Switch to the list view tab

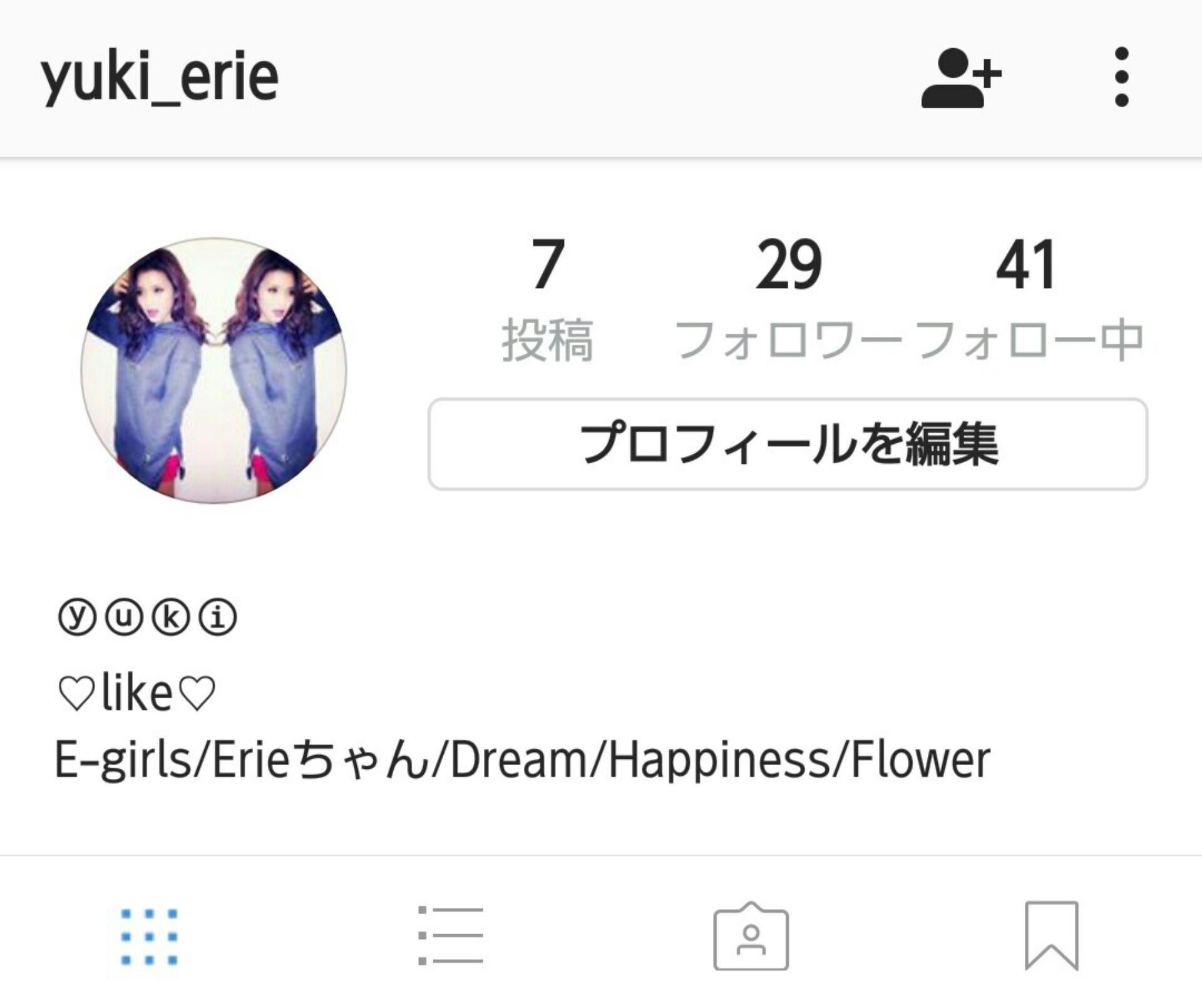[451, 937]
